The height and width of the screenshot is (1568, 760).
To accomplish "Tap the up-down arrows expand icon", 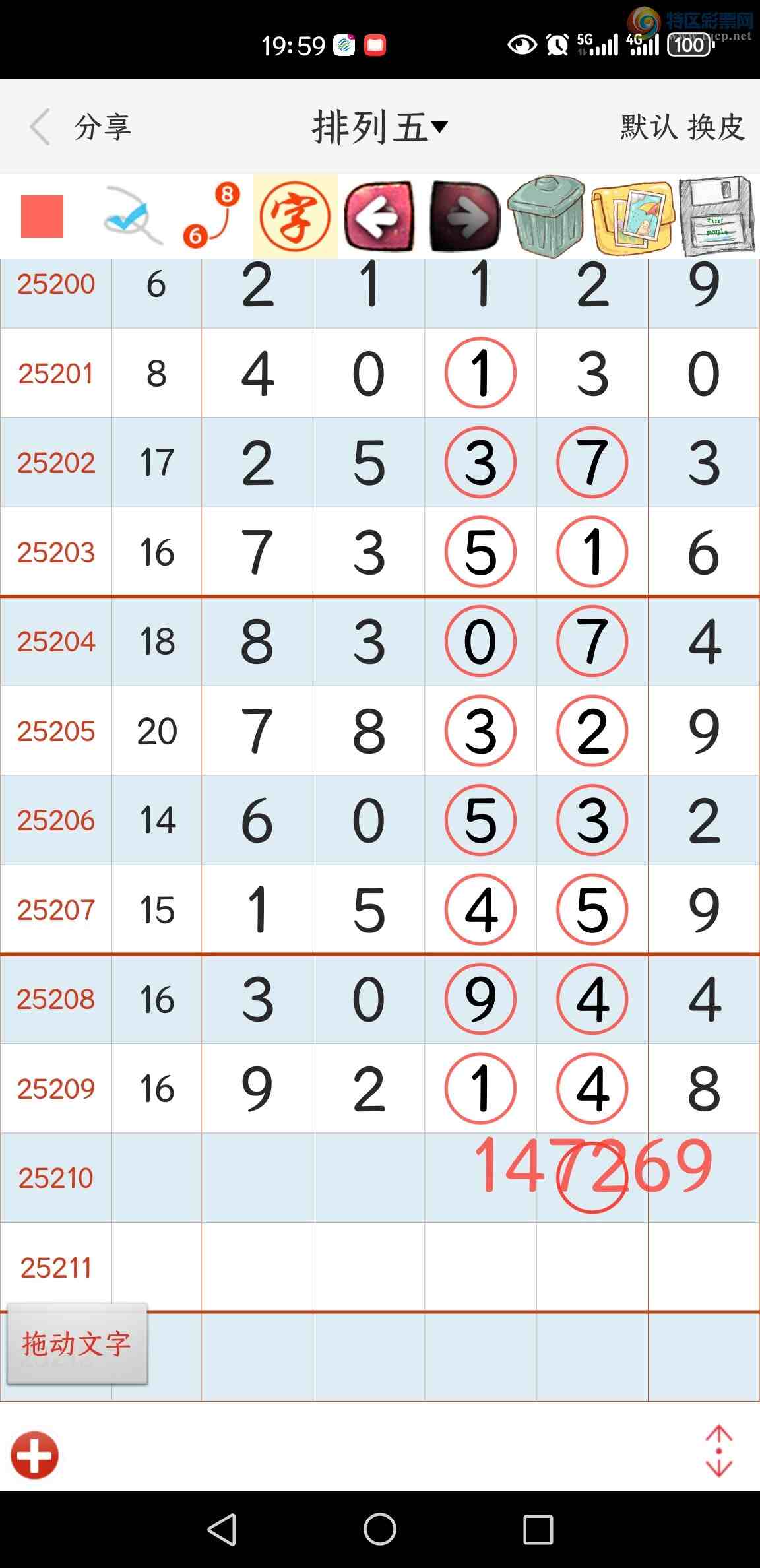I will 718,1451.
